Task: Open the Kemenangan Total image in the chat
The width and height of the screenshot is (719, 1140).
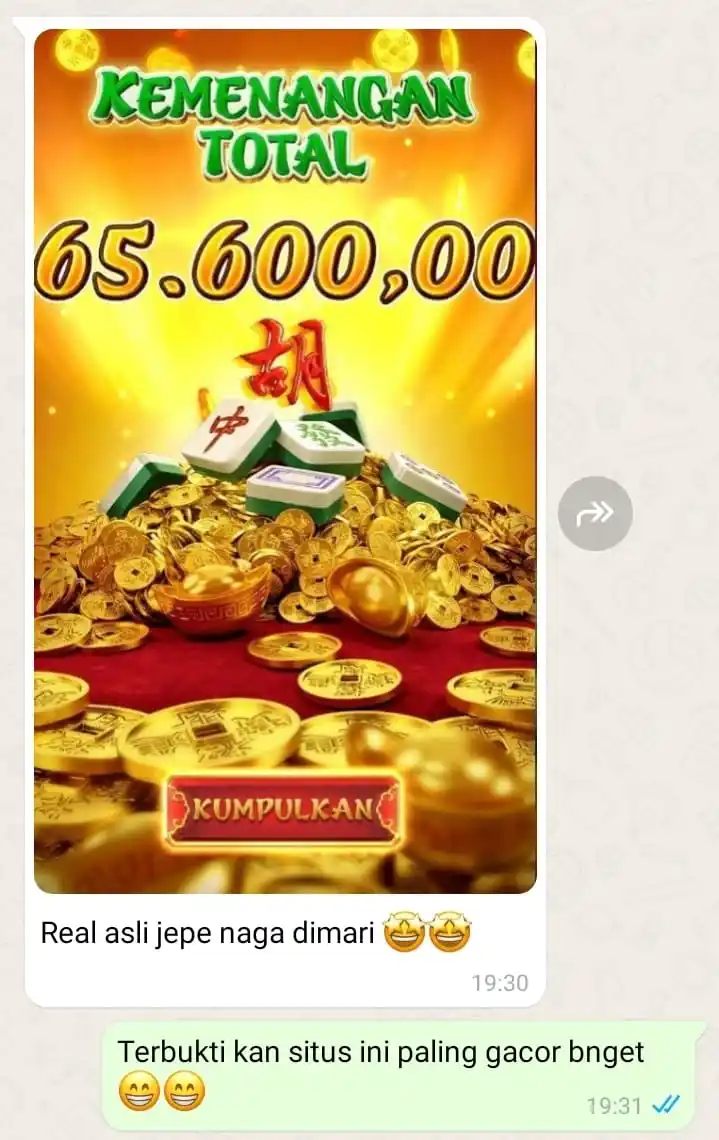Action: pyautogui.click(x=285, y=460)
